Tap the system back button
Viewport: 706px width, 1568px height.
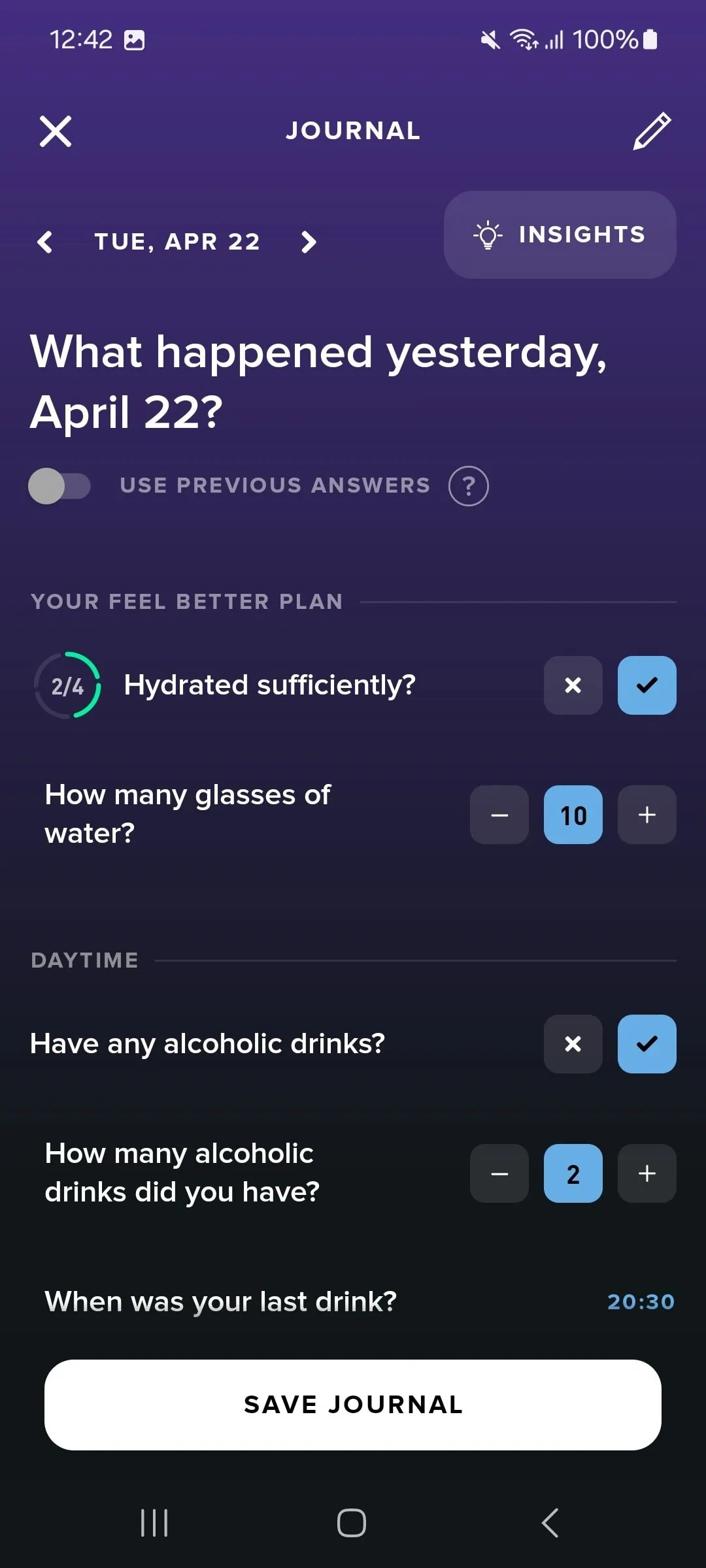(550, 1523)
